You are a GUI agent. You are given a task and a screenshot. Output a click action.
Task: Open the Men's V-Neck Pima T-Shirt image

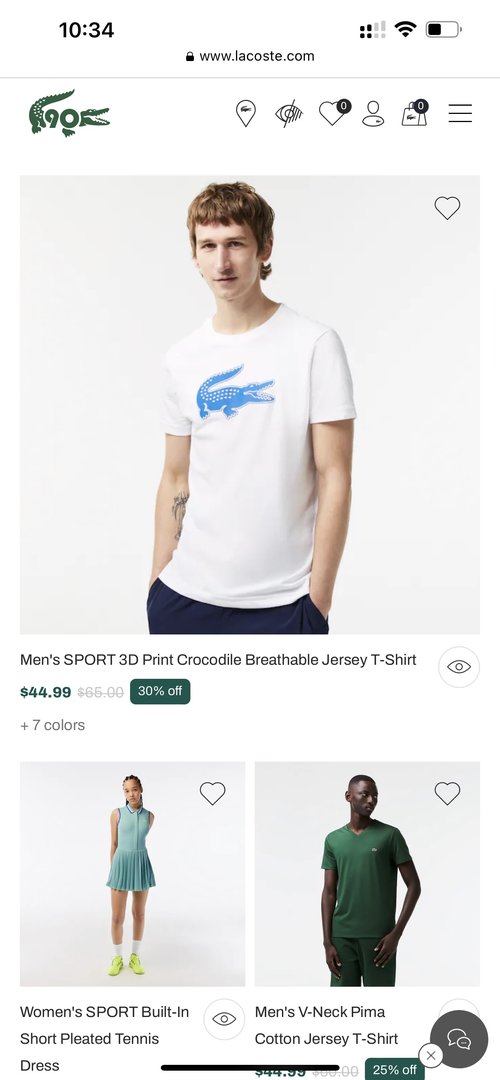point(367,874)
